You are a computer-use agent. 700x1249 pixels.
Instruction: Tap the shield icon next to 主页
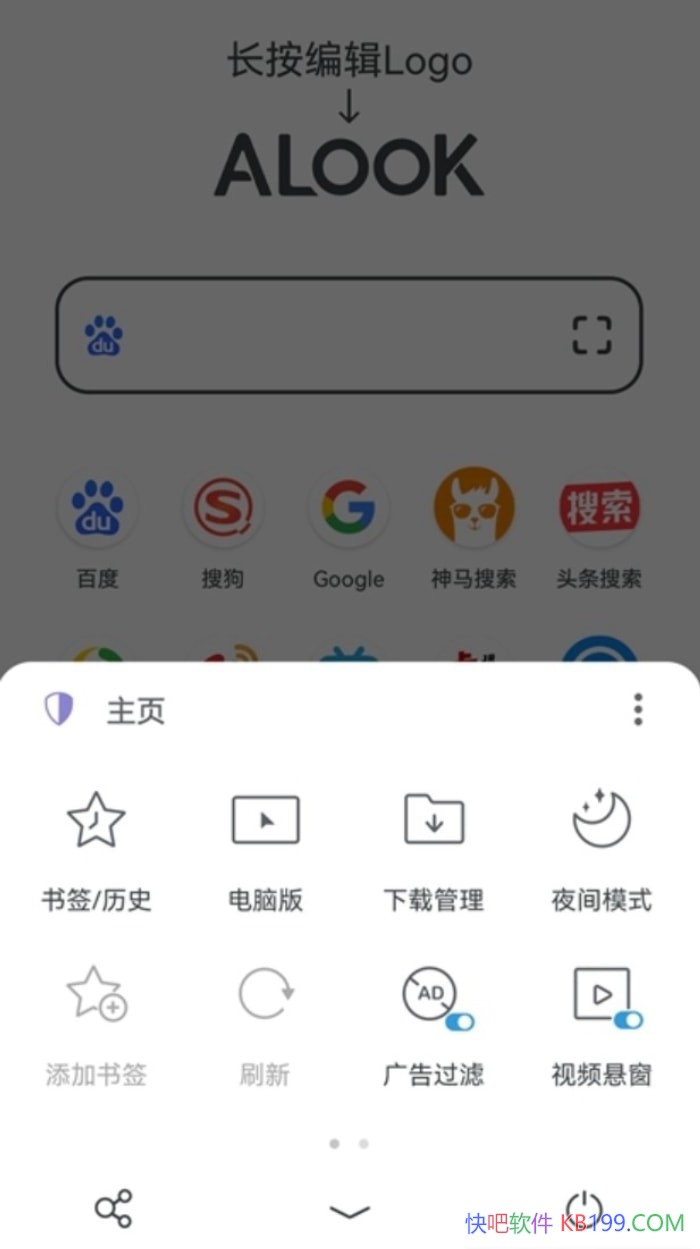(59, 710)
